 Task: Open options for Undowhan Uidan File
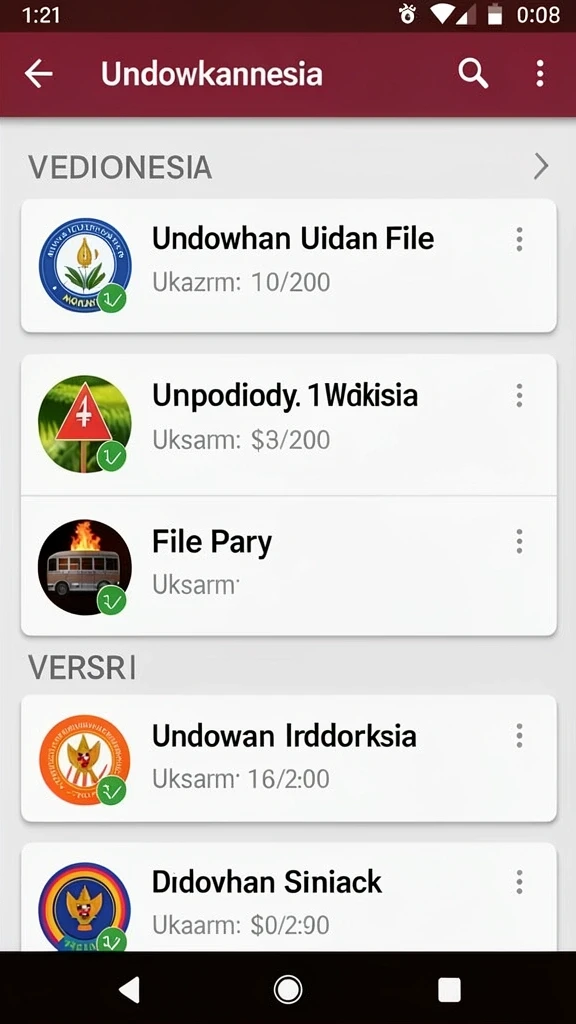519,239
